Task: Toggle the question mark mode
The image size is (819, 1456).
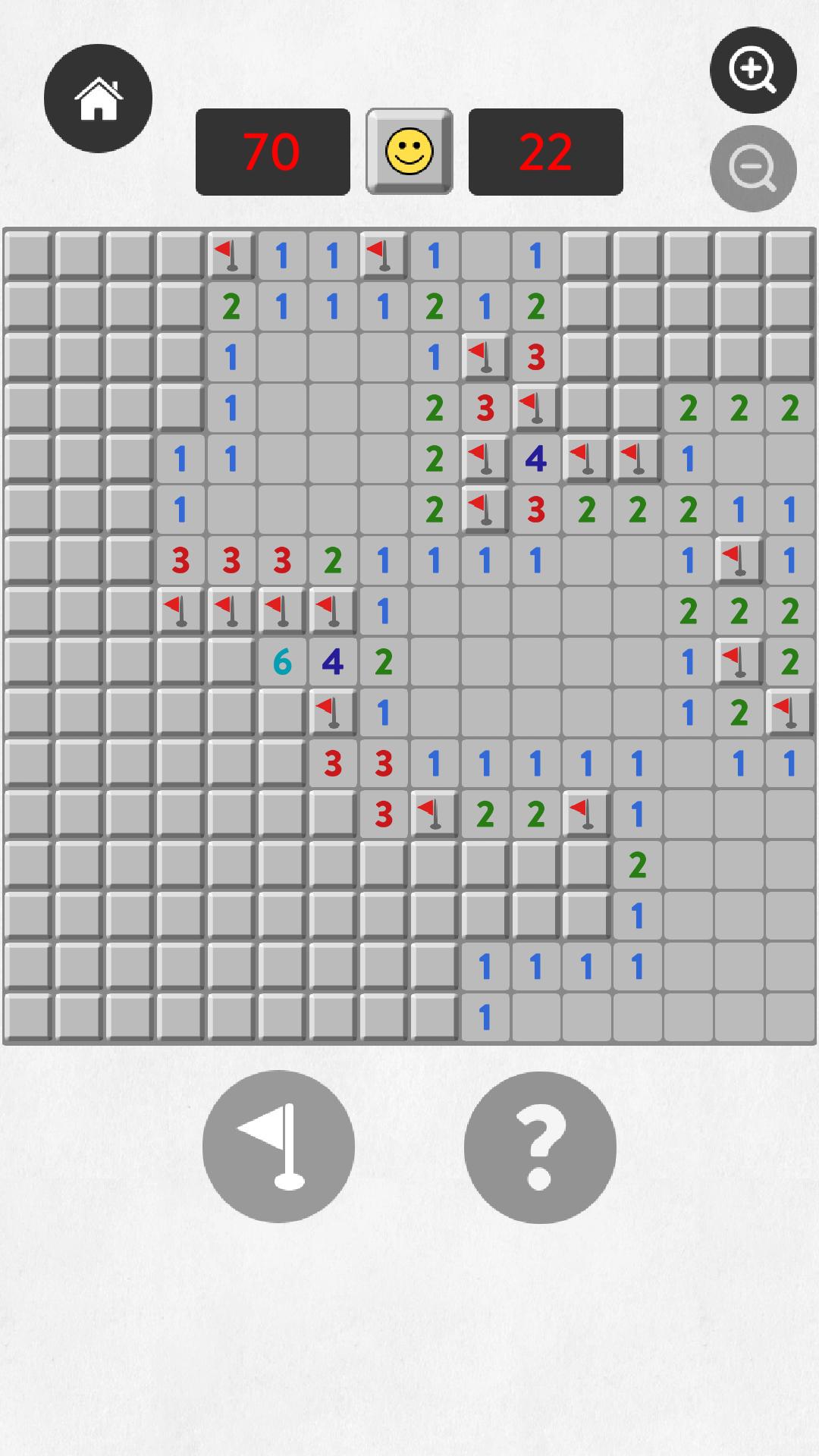Action: coord(539,1146)
